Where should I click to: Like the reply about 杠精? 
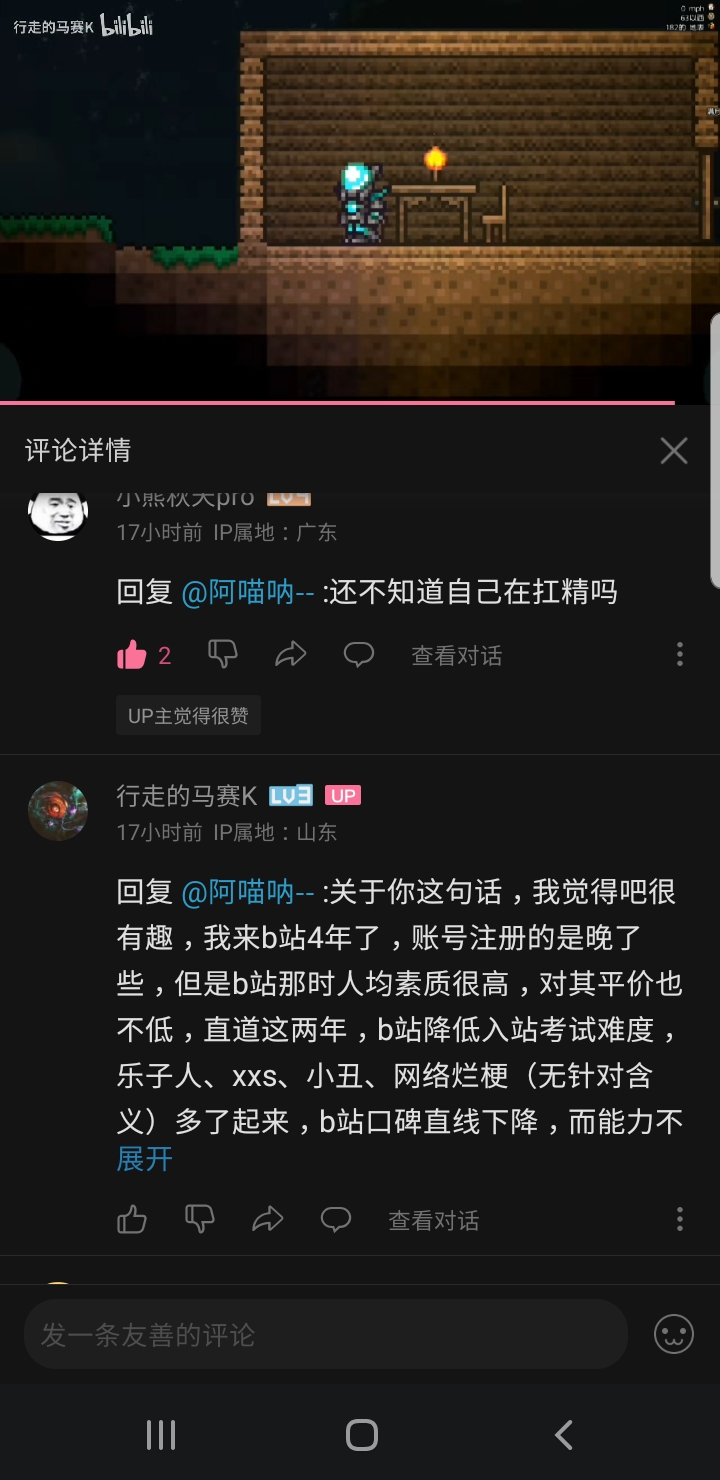click(132, 656)
